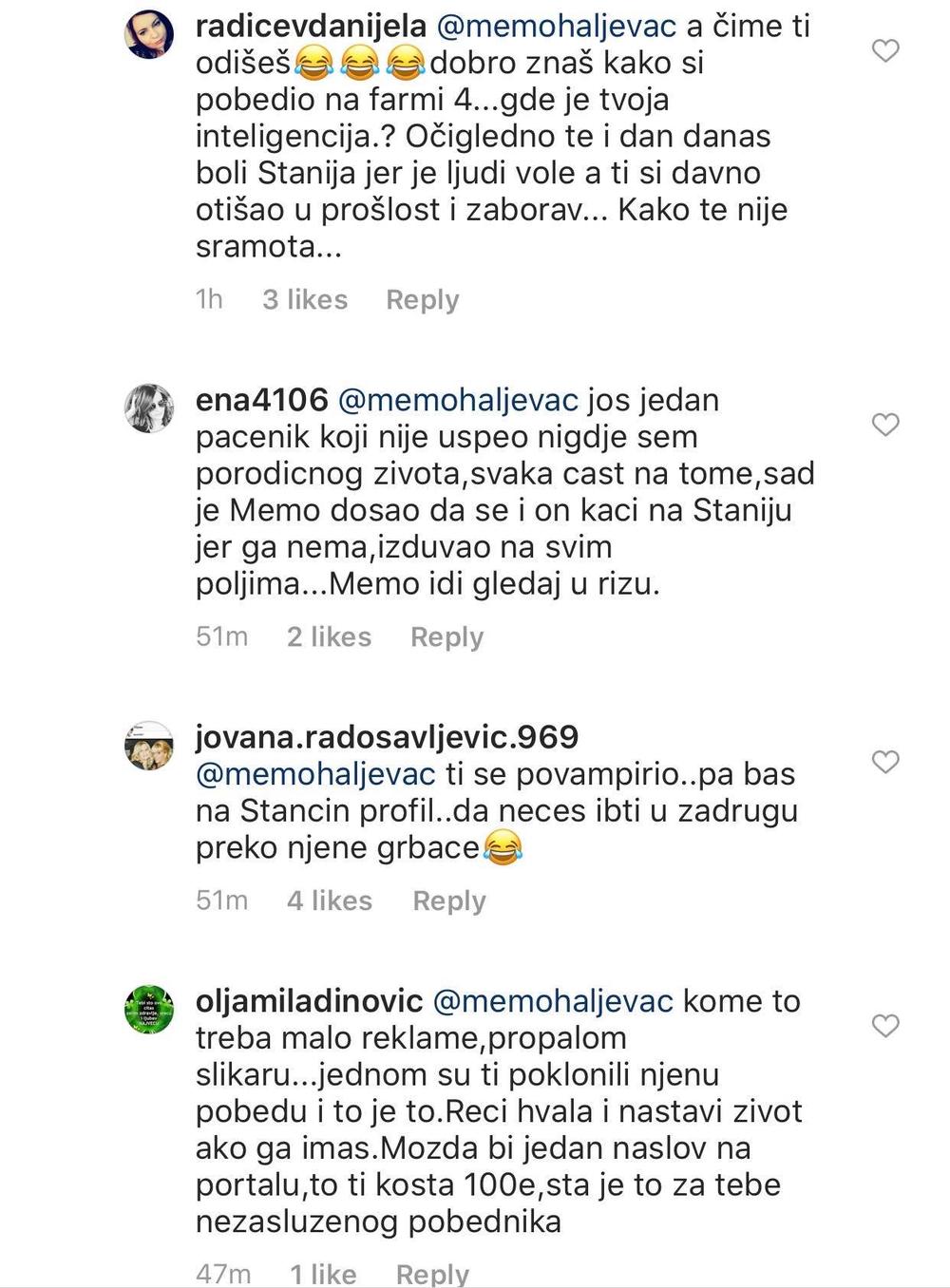
Task: Like ena4106's comment
Action: click(x=885, y=425)
